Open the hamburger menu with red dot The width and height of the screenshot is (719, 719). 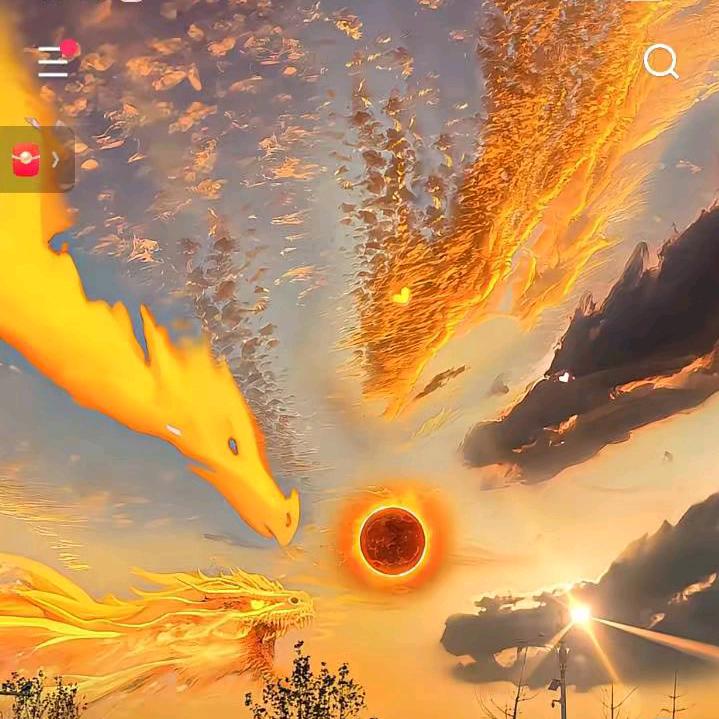point(53,63)
